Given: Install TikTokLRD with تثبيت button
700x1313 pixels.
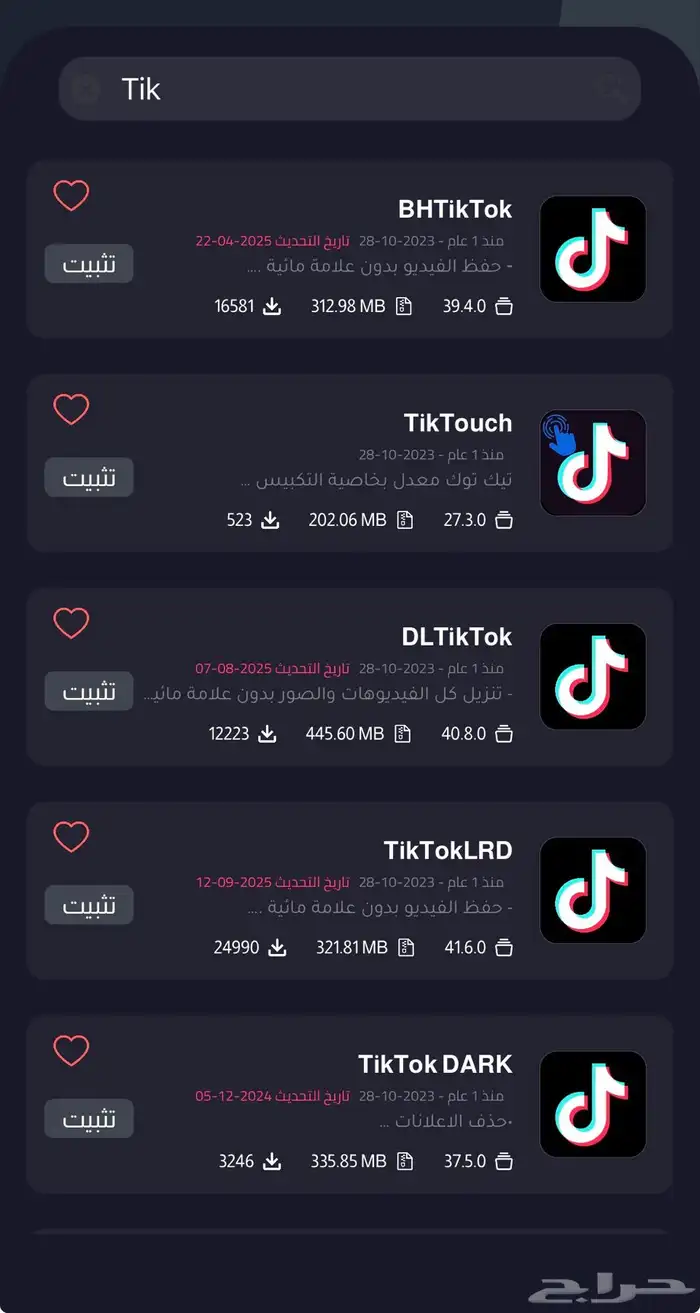Looking at the screenshot, I should [x=89, y=906].
